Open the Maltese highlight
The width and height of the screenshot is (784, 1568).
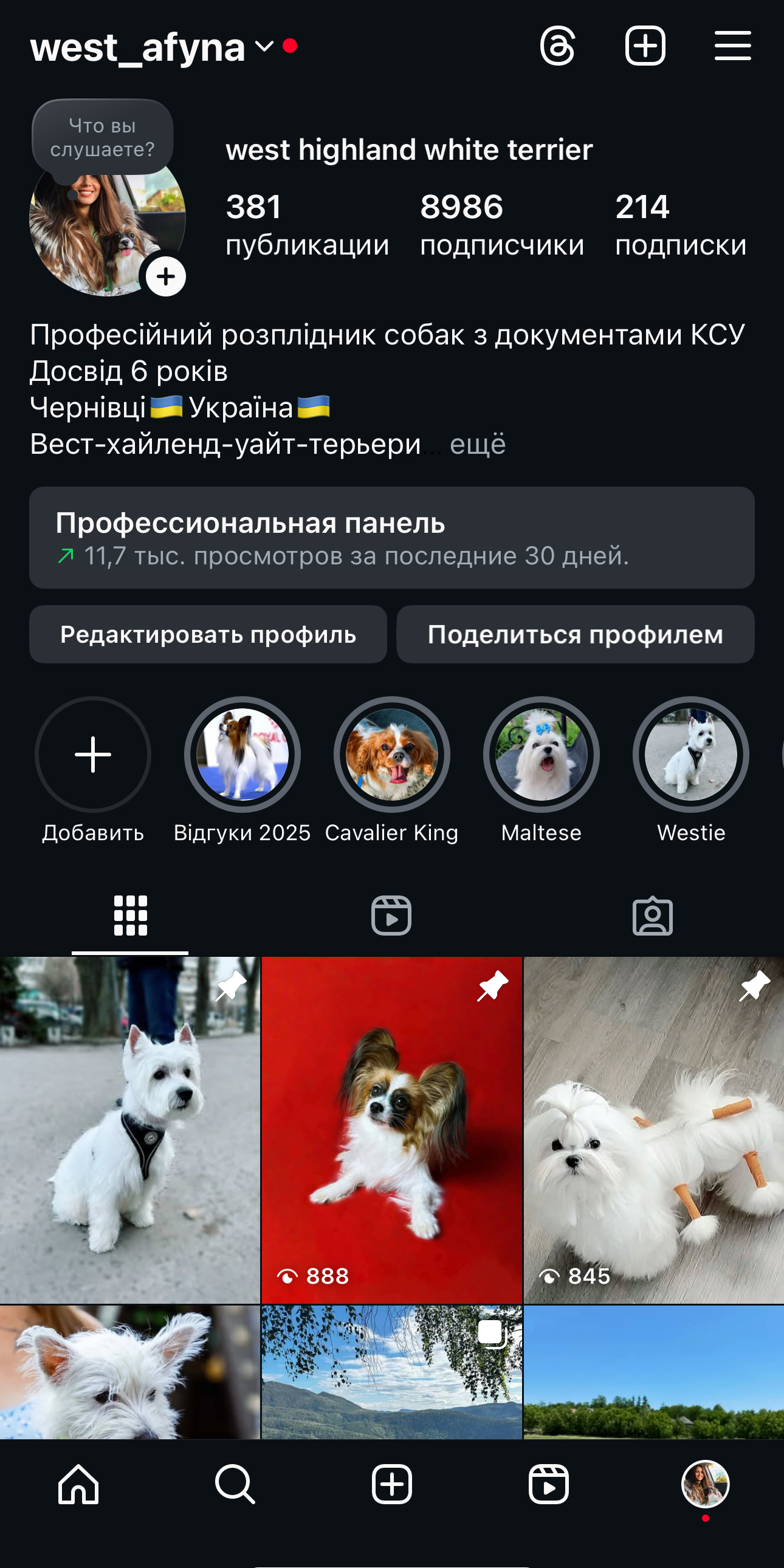tap(541, 755)
